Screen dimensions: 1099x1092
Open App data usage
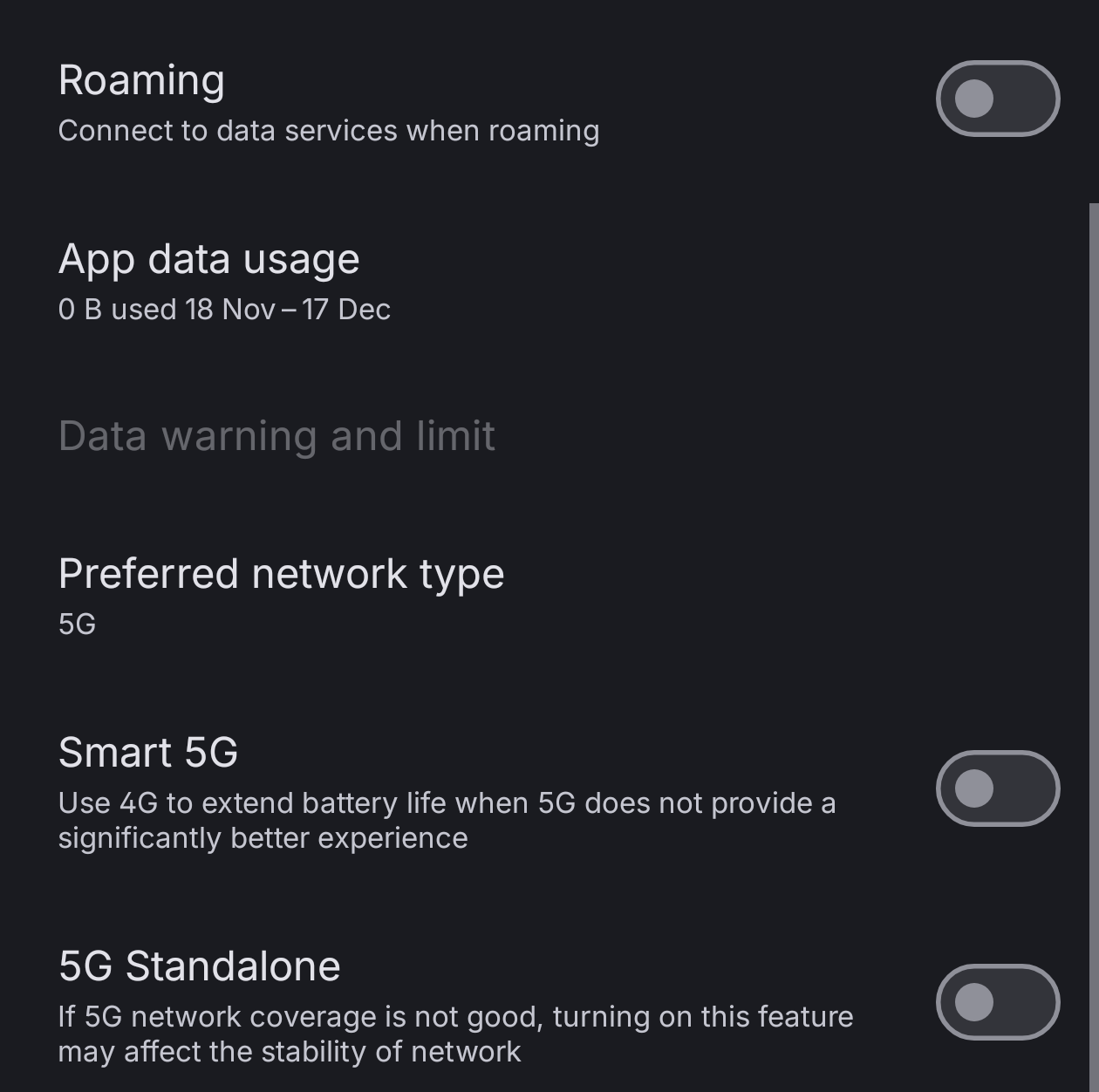tap(209, 281)
